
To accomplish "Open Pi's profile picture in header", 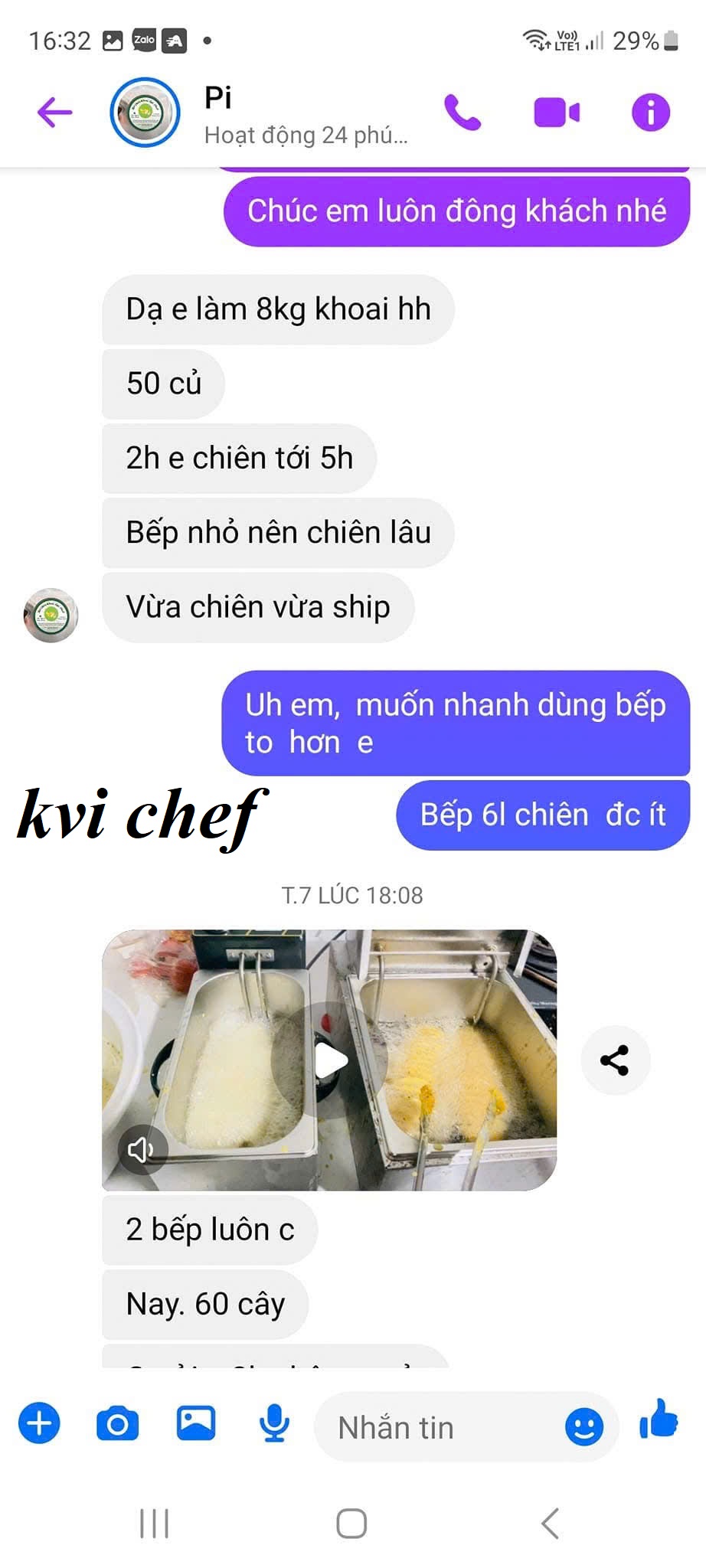I will point(145,113).
